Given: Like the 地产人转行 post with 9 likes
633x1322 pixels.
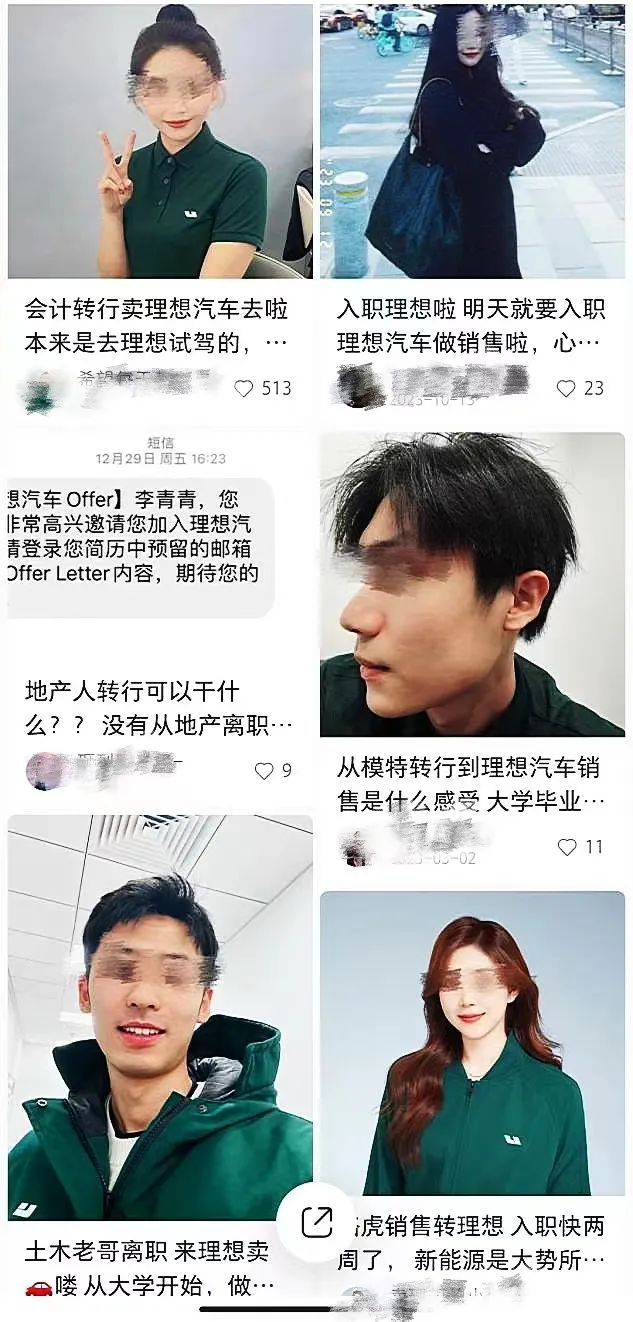Looking at the screenshot, I should 263,770.
